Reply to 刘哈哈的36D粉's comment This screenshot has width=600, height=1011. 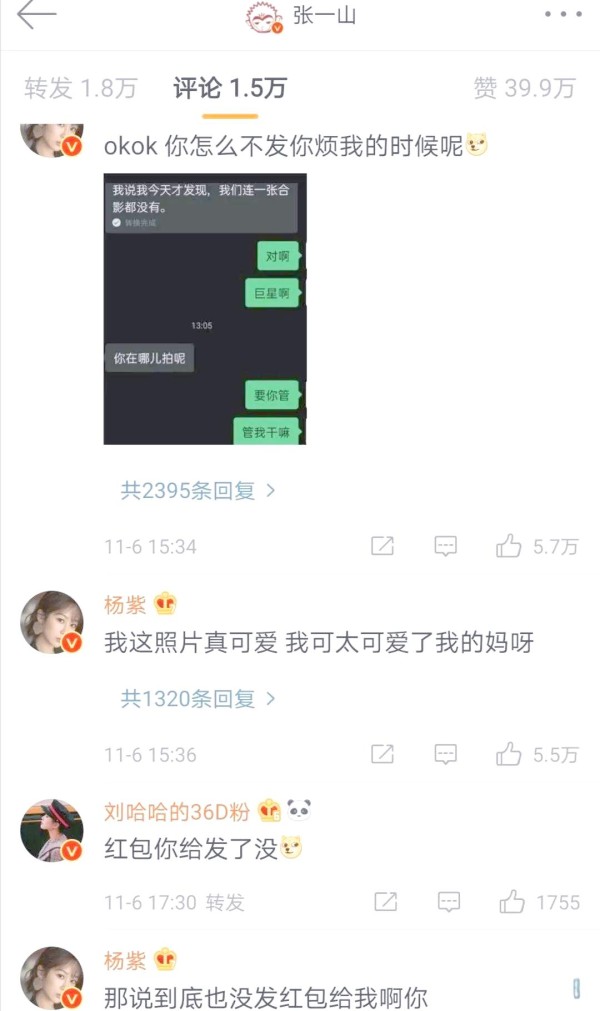pyautogui.click(x=449, y=902)
